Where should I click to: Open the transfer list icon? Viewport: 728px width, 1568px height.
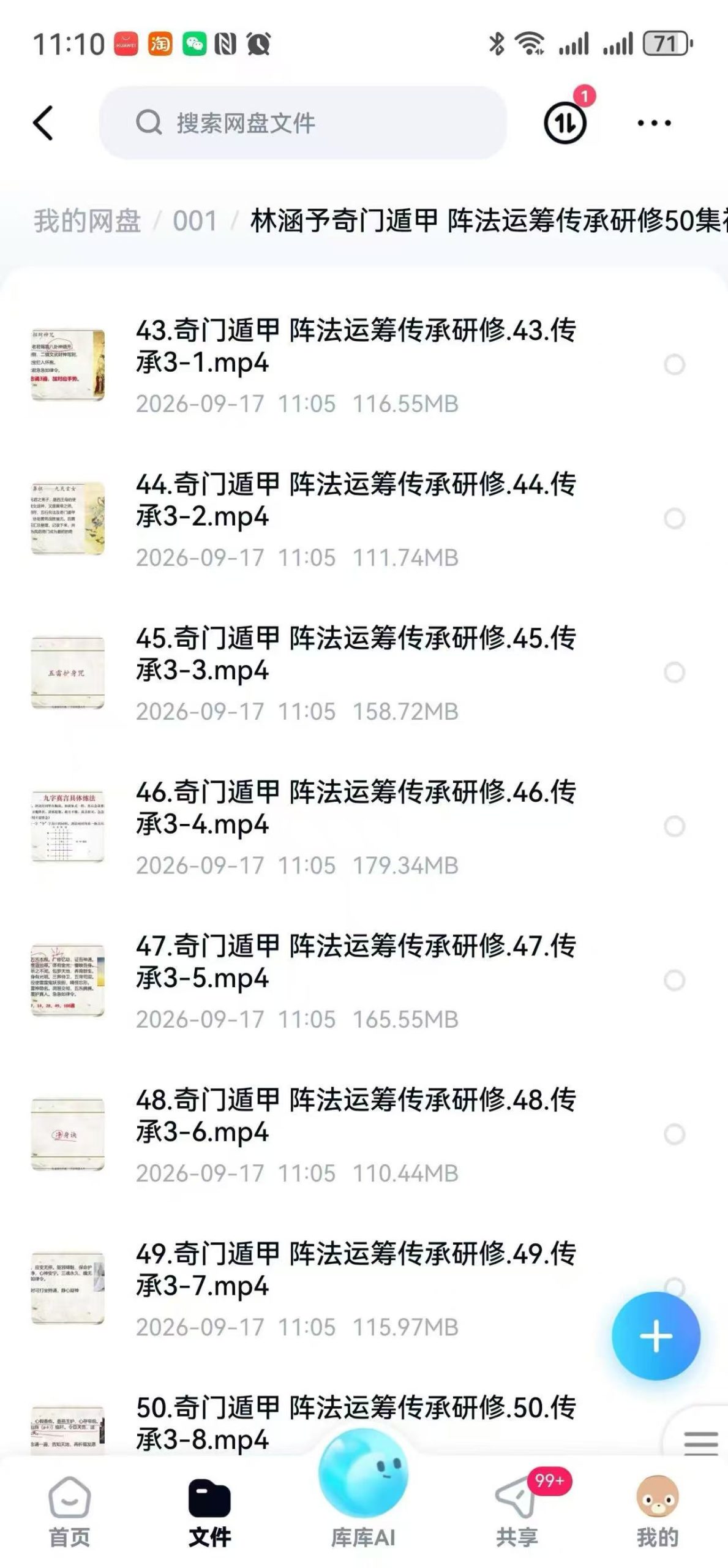(x=565, y=123)
